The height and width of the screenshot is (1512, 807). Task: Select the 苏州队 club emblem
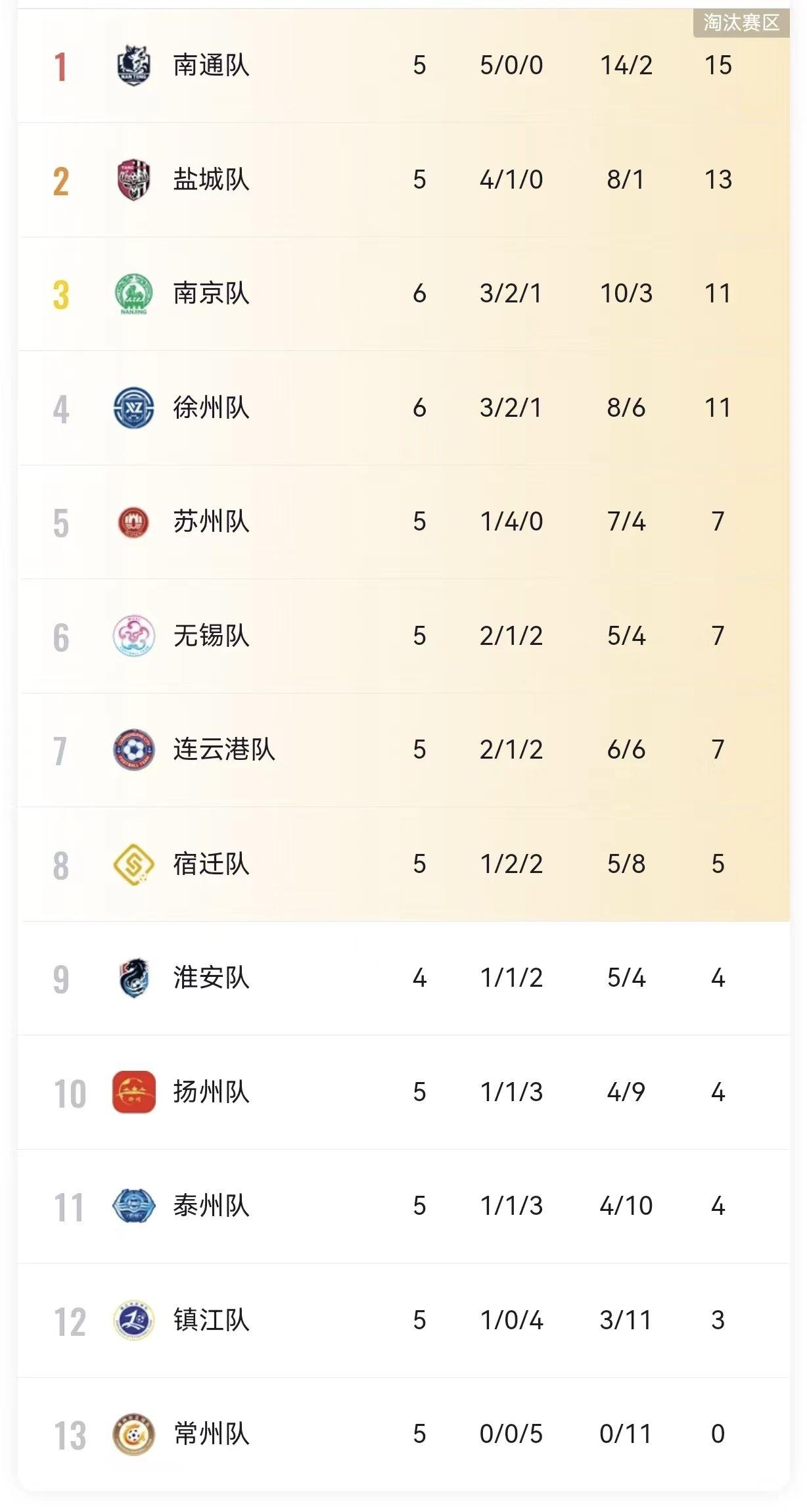click(x=132, y=521)
